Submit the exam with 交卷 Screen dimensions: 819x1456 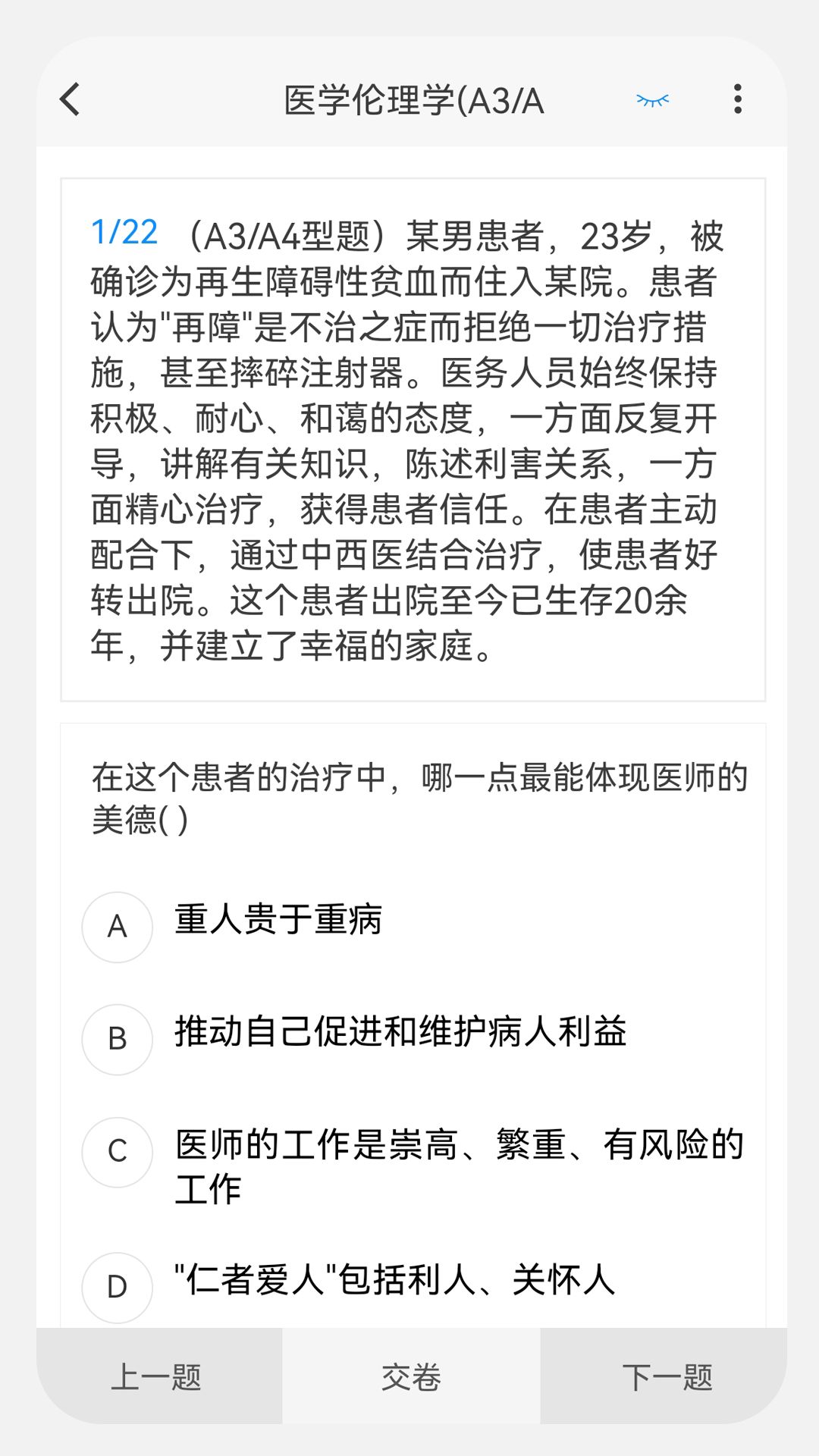click(x=411, y=1376)
